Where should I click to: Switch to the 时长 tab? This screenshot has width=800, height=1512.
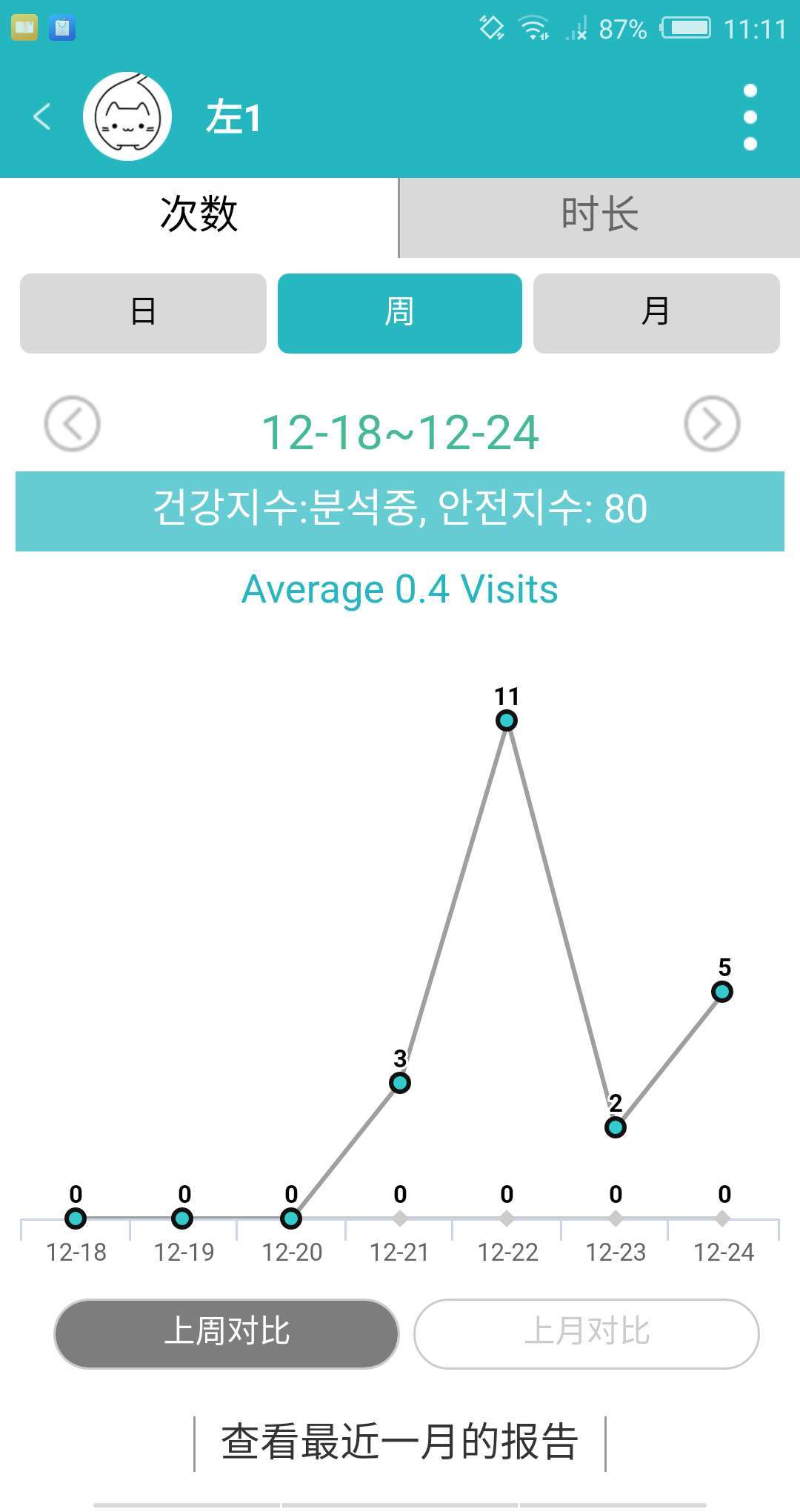coord(599,216)
